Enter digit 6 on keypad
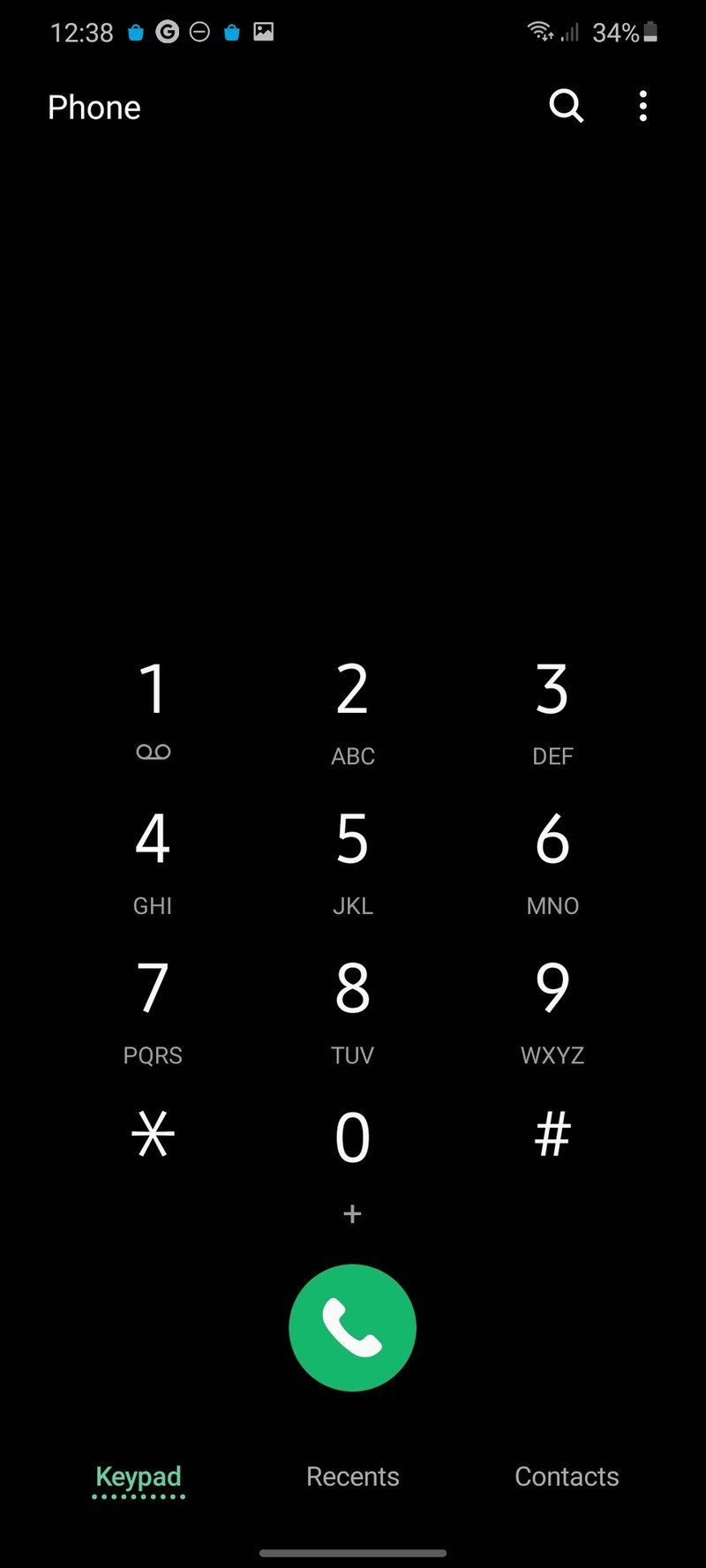706x1568 pixels. [552, 856]
